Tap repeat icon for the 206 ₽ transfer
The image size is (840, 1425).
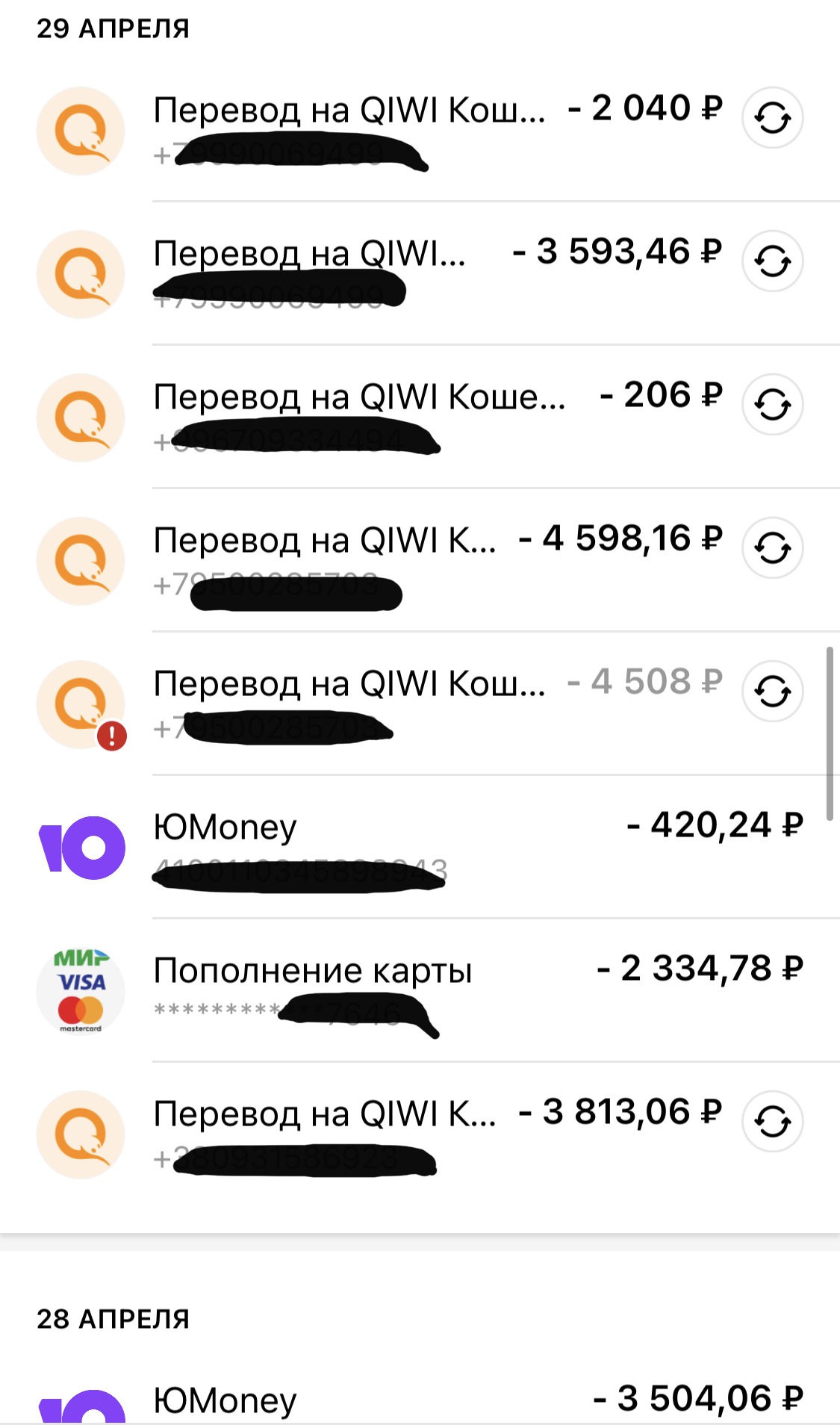pos(772,405)
